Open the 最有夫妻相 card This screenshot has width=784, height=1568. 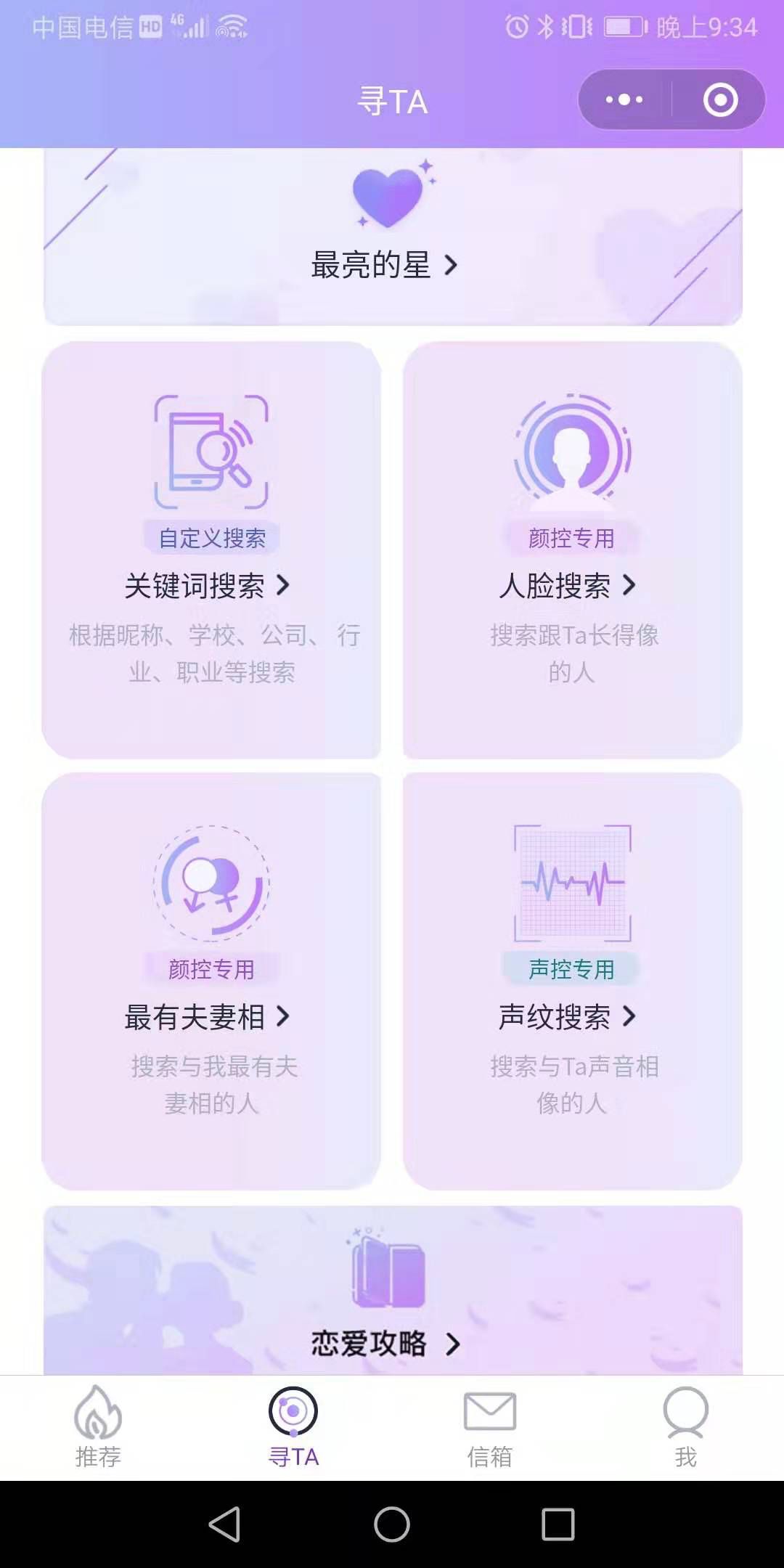click(x=211, y=980)
